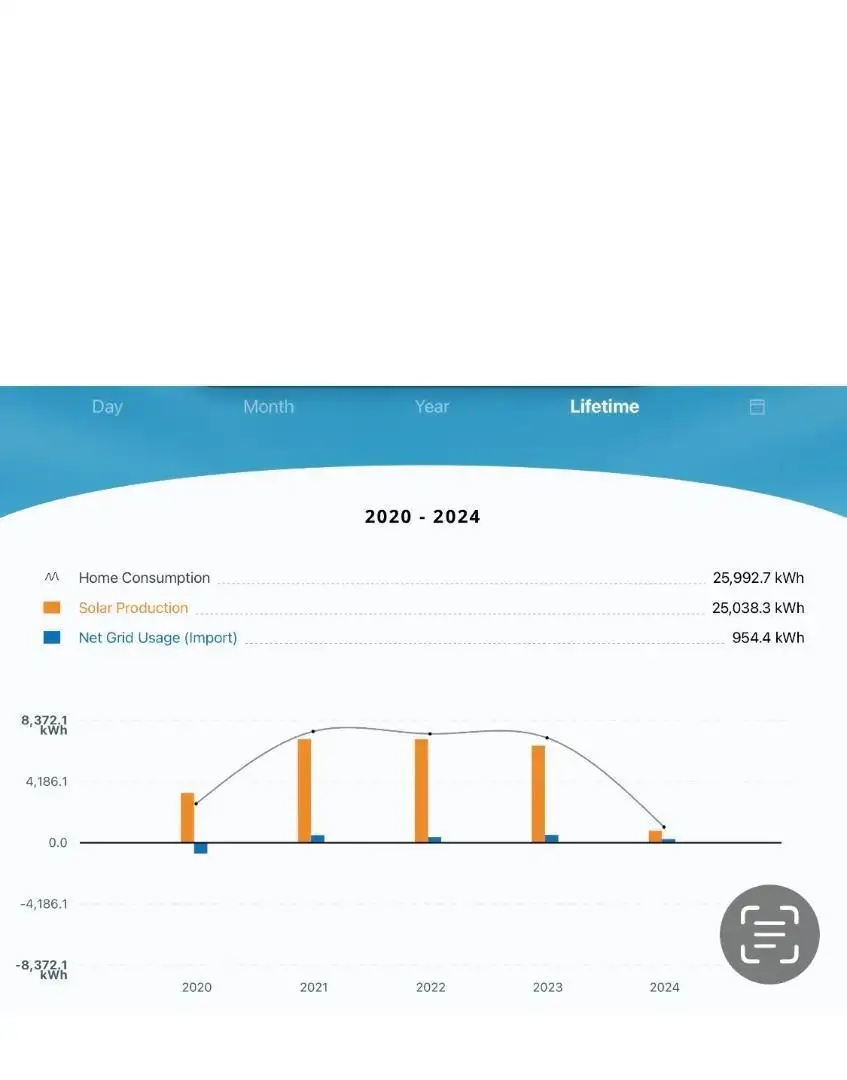The width and height of the screenshot is (847, 1080).
Task: Select the Lifetime tab
Action: (x=604, y=407)
